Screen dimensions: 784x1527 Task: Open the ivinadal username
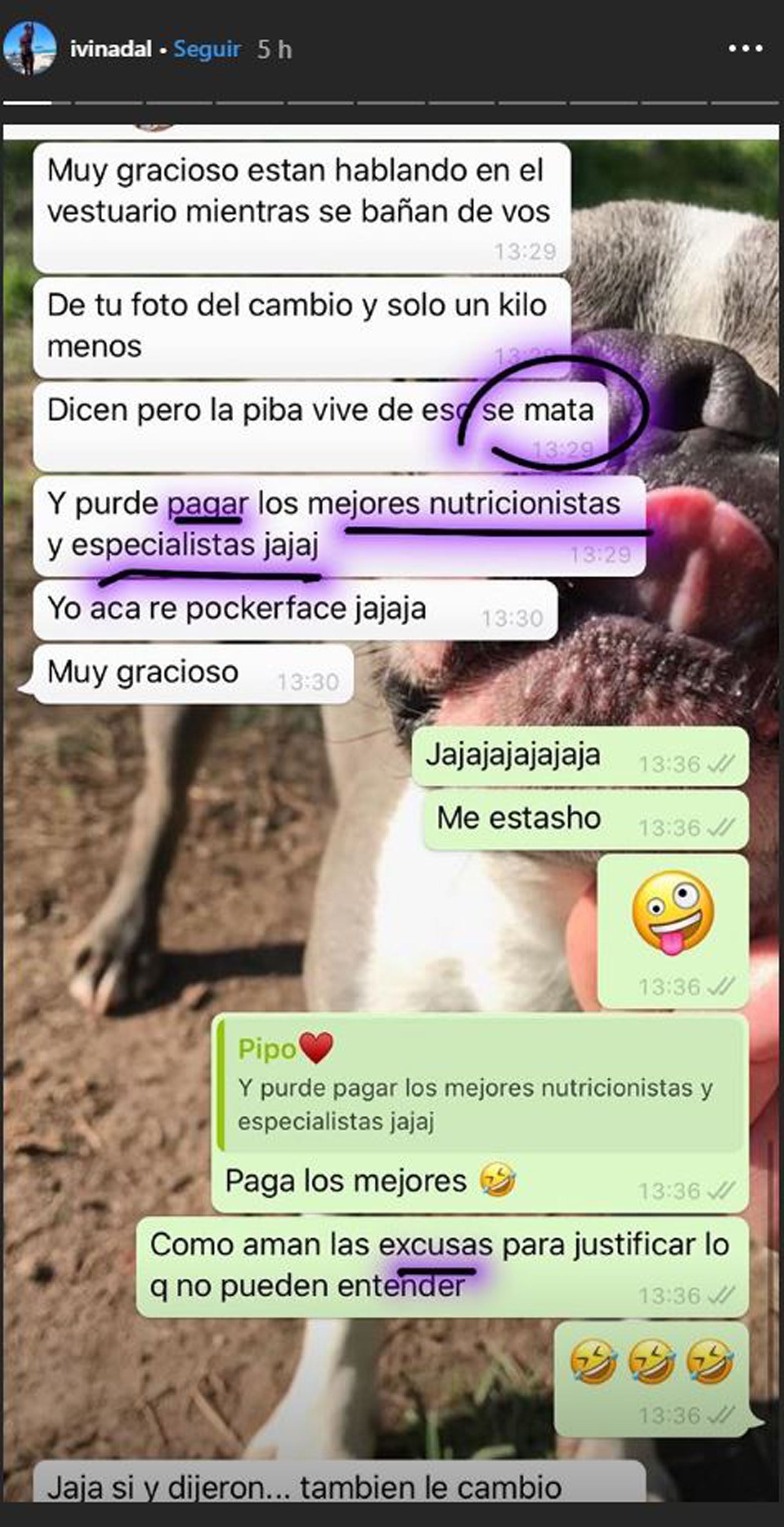(x=111, y=49)
